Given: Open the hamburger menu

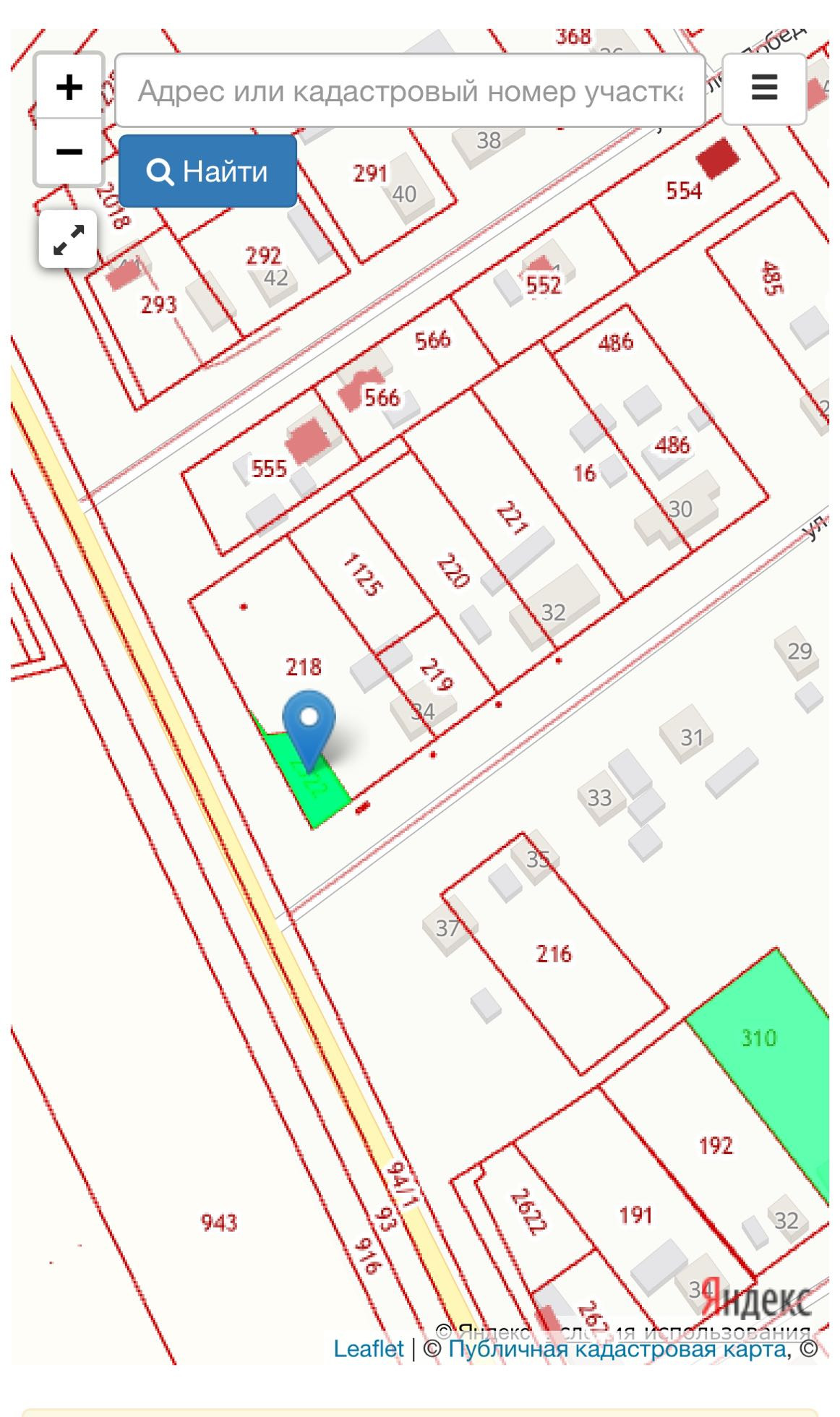Looking at the screenshot, I should [764, 88].
